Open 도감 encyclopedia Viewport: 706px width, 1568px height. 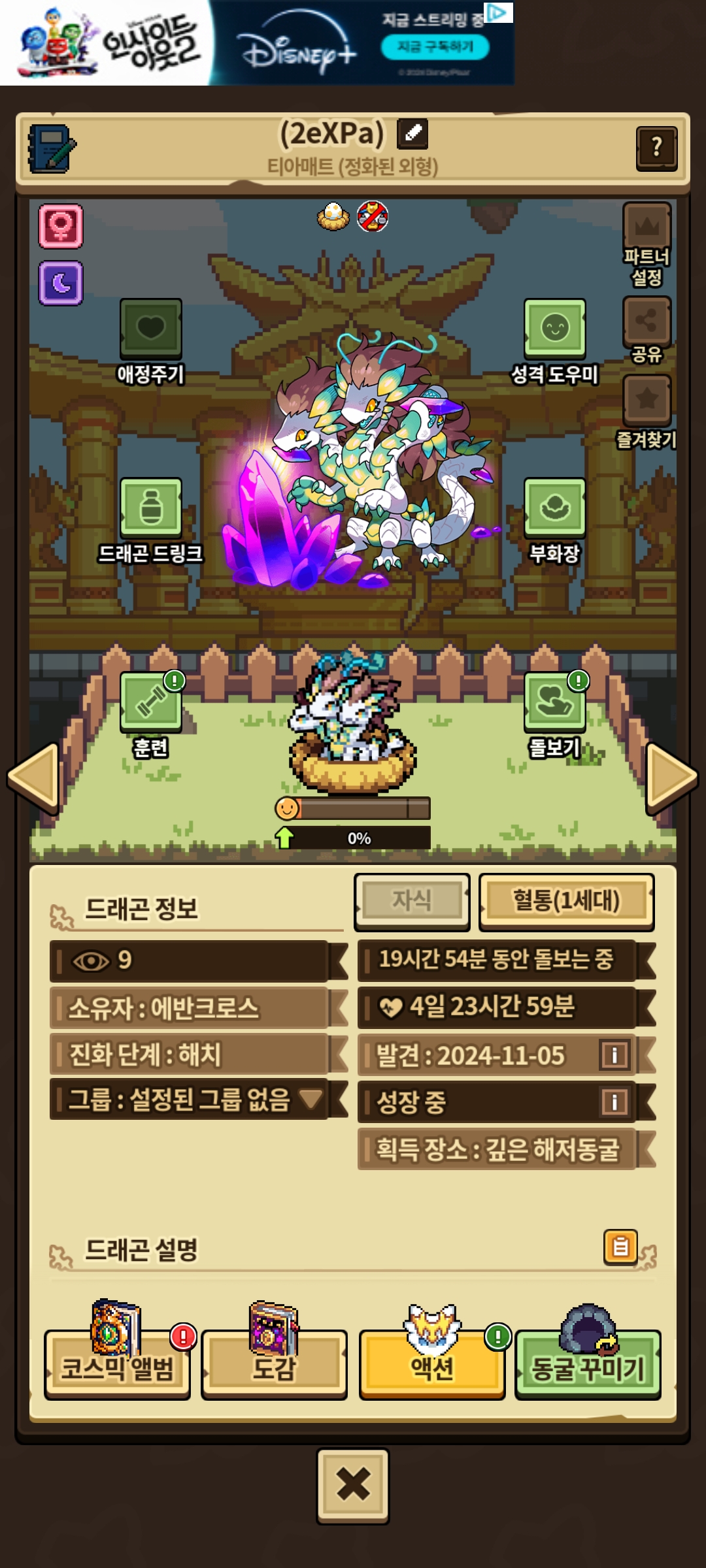[x=274, y=1364]
